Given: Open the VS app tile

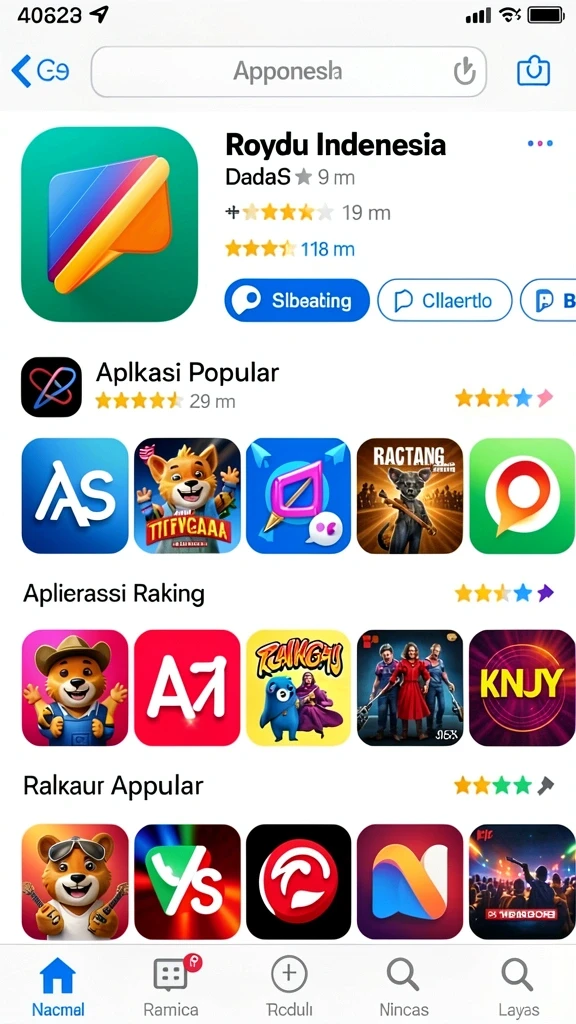Looking at the screenshot, I should click(187, 882).
